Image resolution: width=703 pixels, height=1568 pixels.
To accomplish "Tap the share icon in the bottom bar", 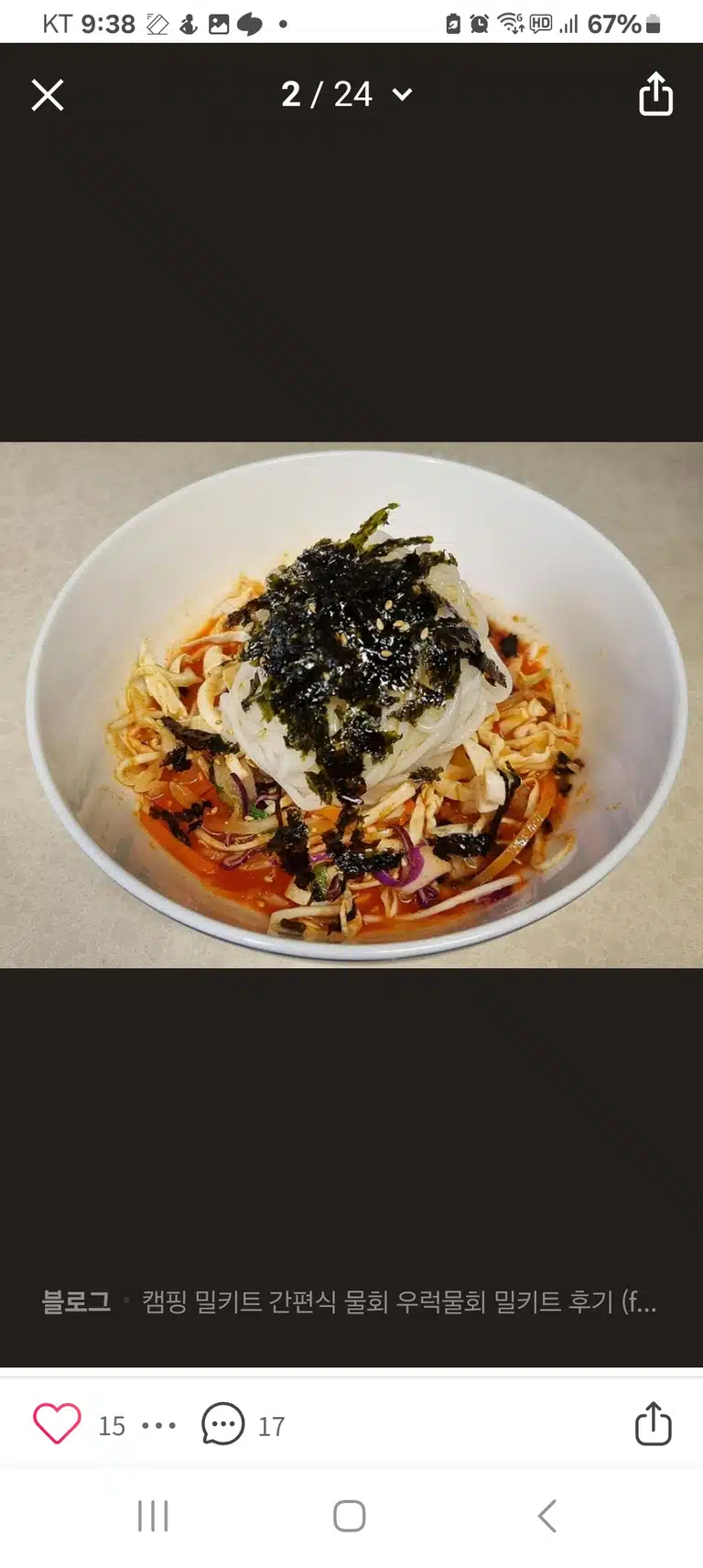I will pyautogui.click(x=653, y=1423).
